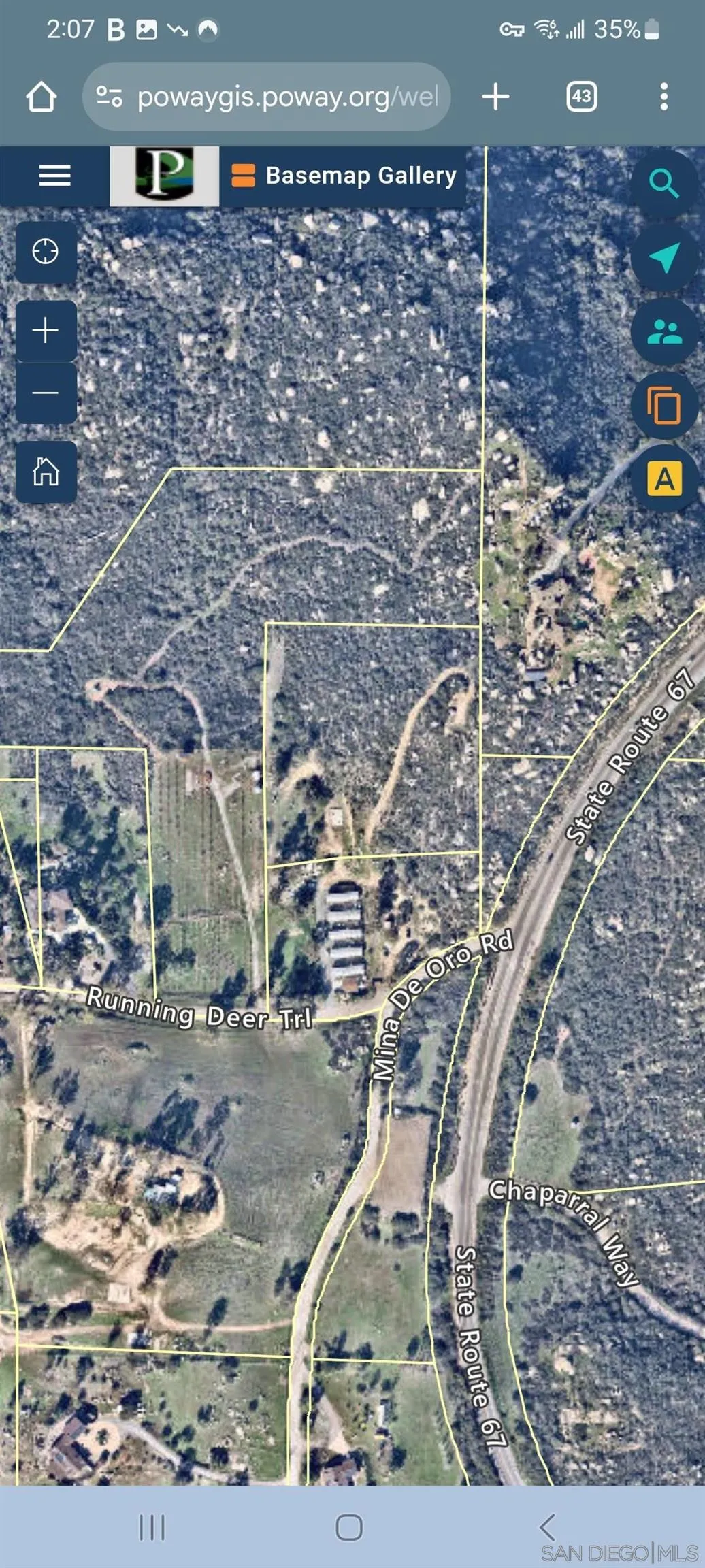This screenshot has width=705, height=1568.
Task: Show recent apps
Action: pyautogui.click(x=152, y=1528)
